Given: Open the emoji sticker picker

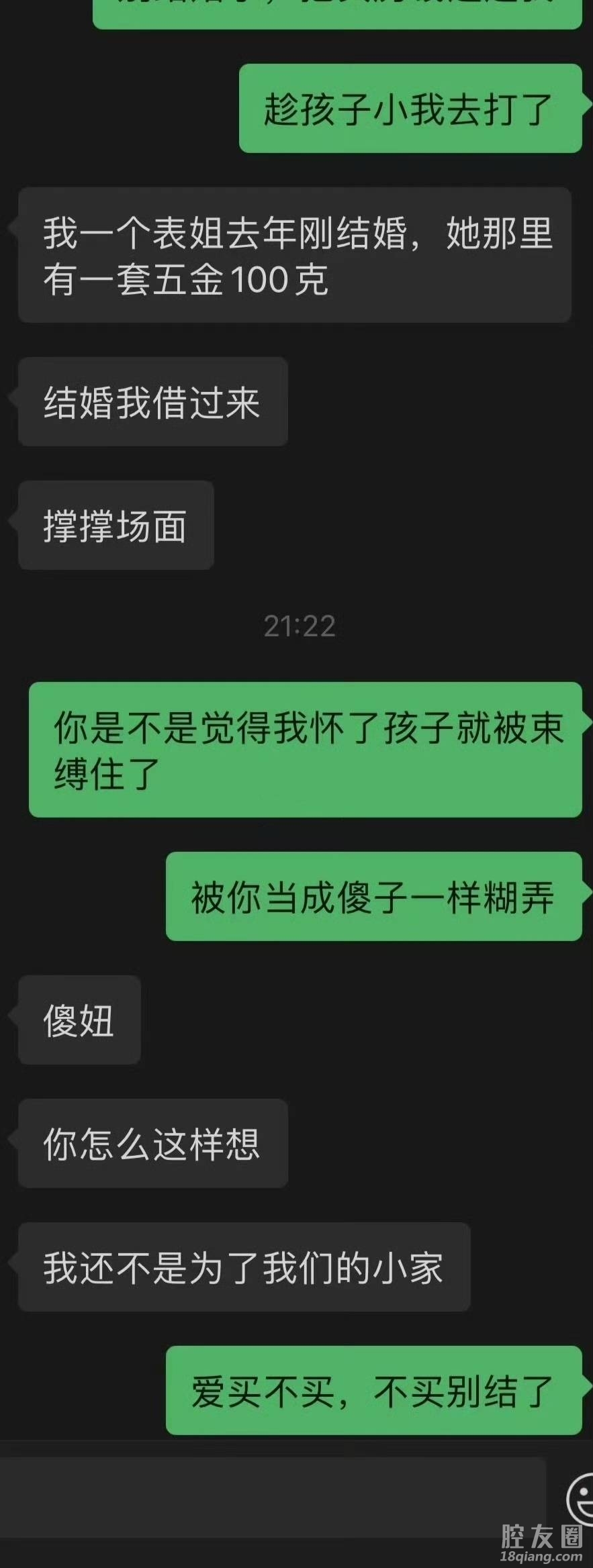Looking at the screenshot, I should [582, 1498].
